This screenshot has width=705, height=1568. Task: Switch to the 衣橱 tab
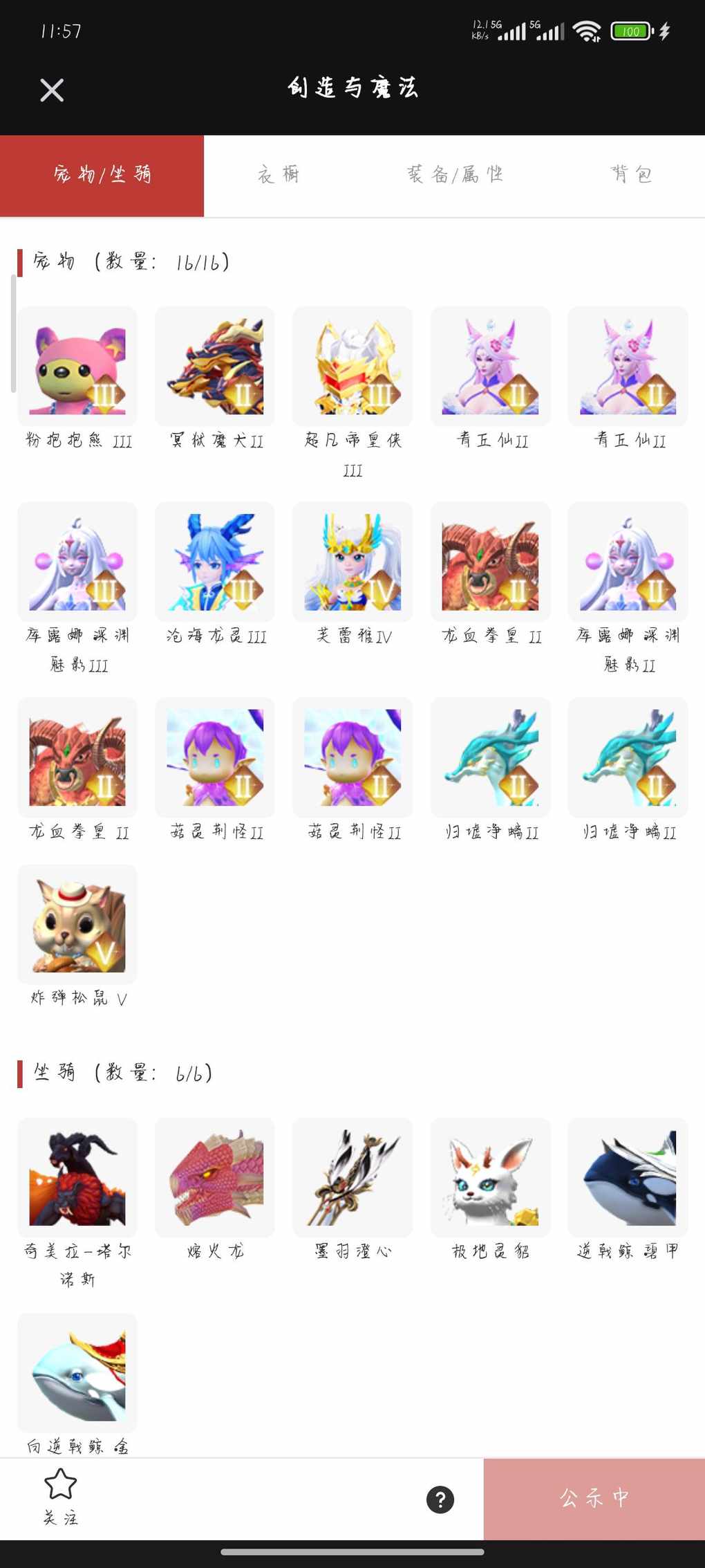click(x=279, y=175)
